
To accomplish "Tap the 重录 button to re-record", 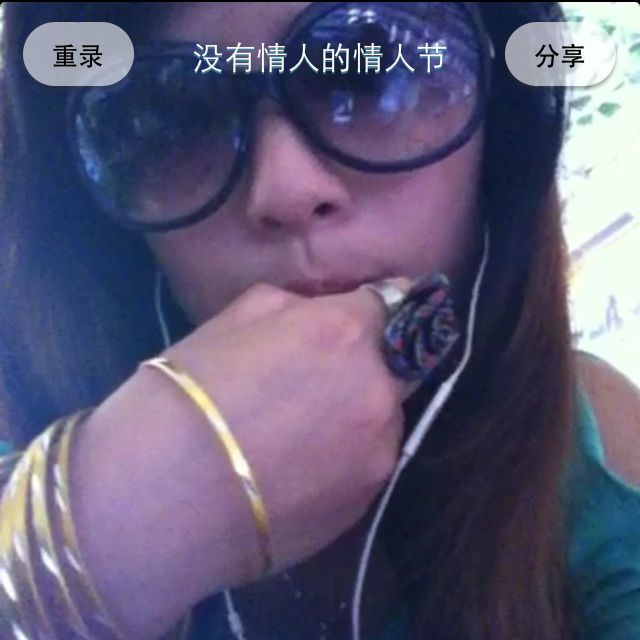I will pos(78,55).
